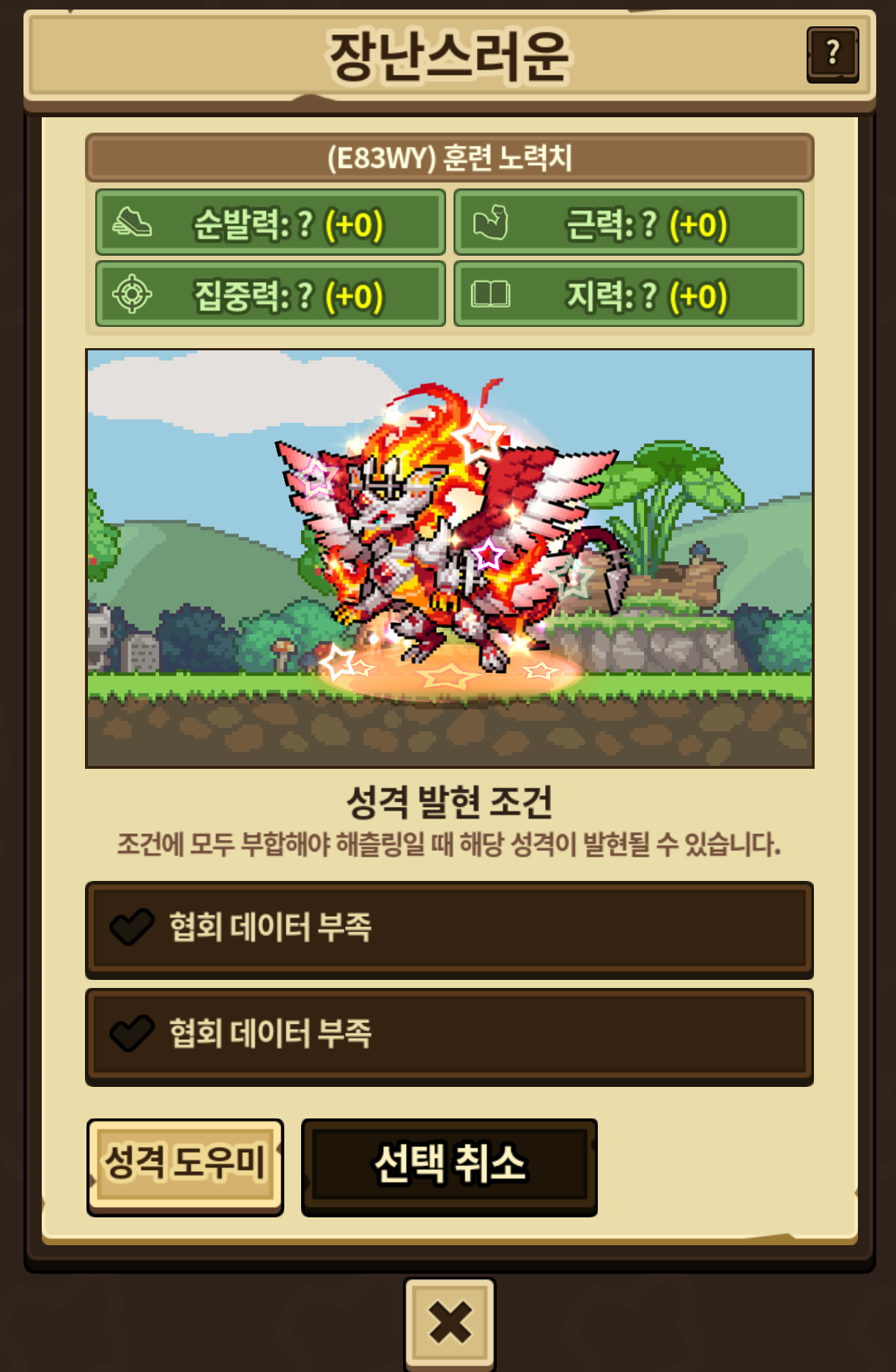Viewport: 896px width, 1372px height.
Task: Open the question mark help button
Action: (832, 55)
